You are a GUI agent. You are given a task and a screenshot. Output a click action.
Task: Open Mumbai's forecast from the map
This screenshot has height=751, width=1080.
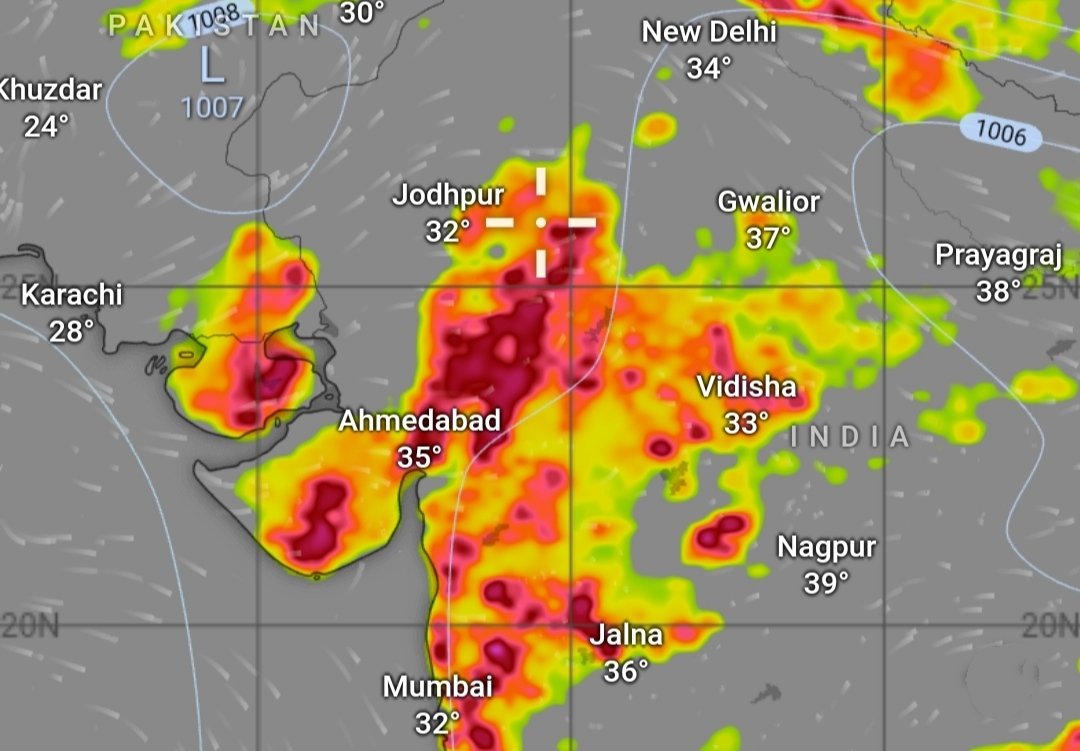(437, 688)
